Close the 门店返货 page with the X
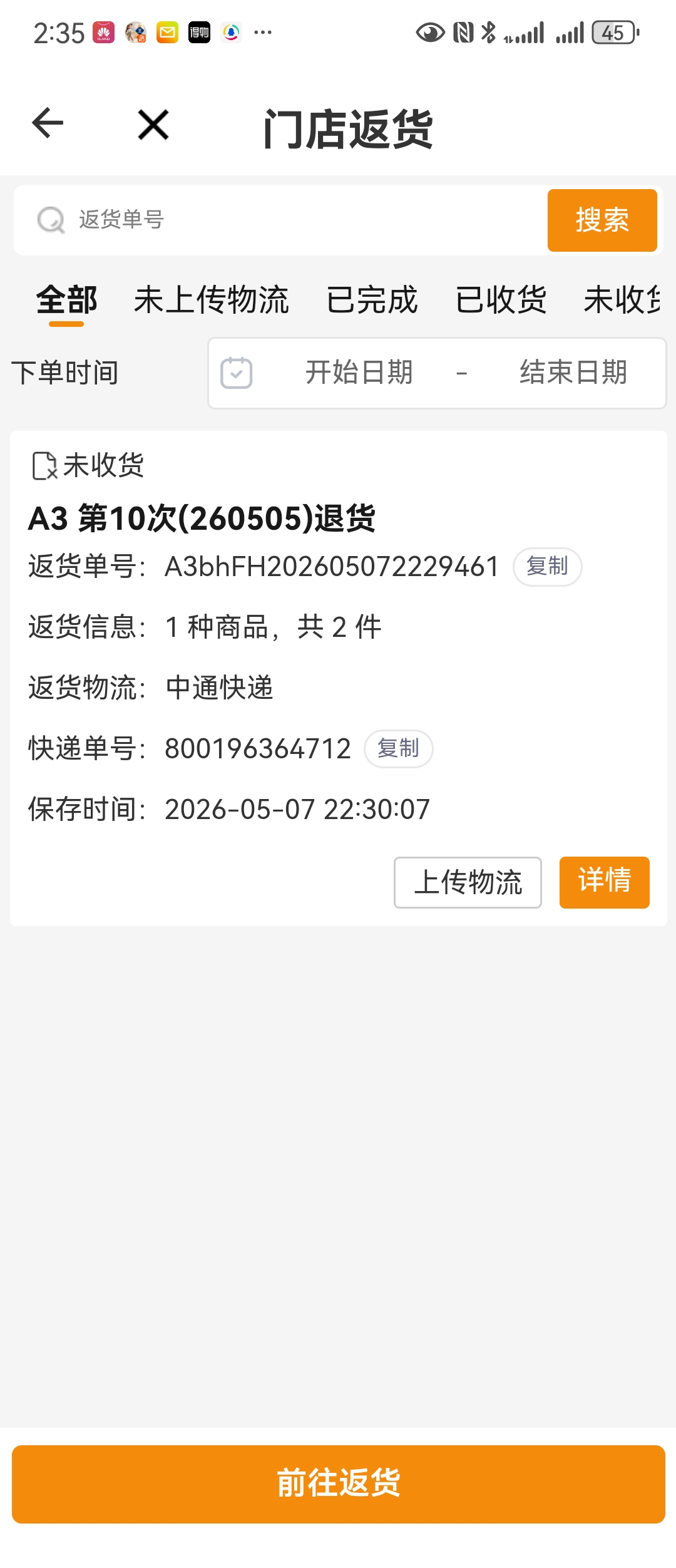Image resolution: width=676 pixels, height=1568 pixels. 153,124
